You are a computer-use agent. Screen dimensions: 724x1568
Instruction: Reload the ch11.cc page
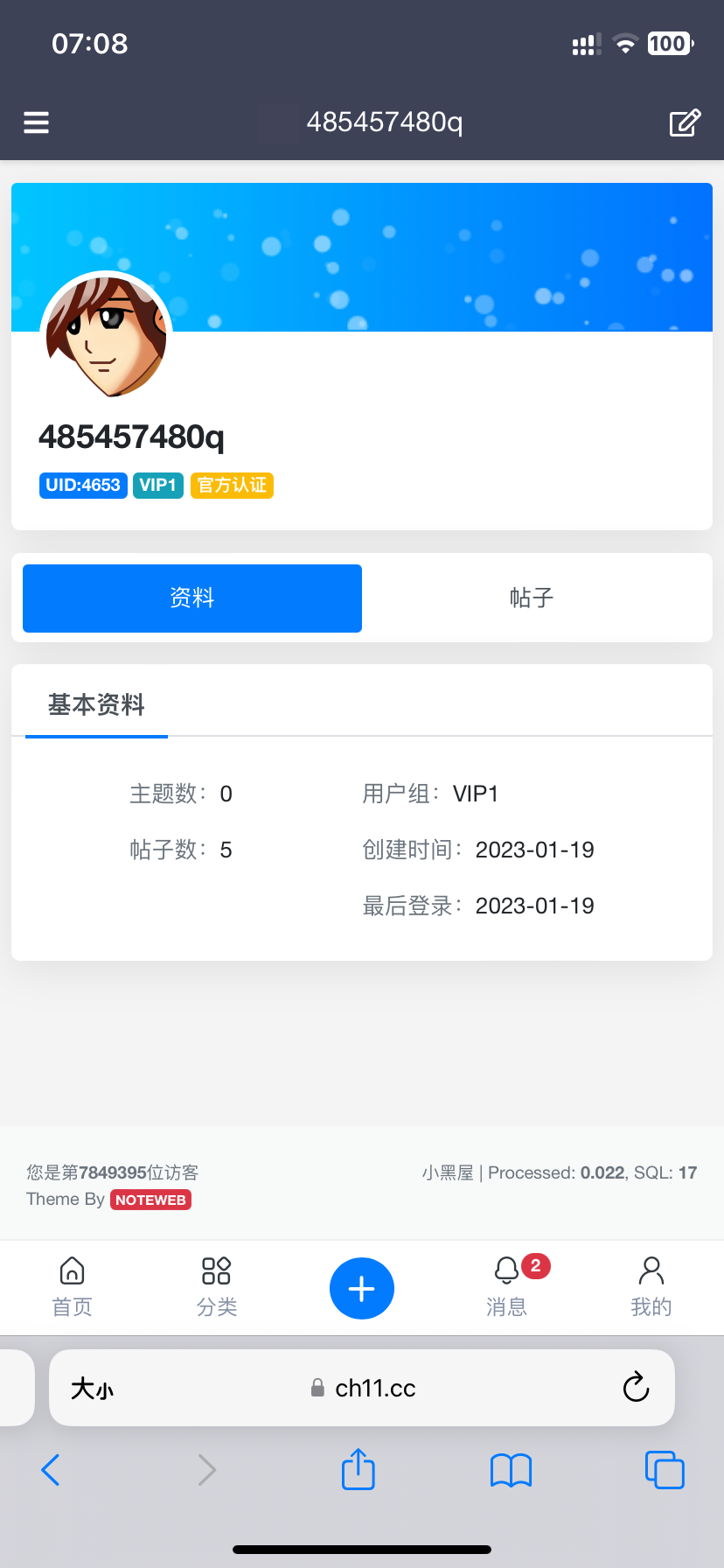(636, 1387)
